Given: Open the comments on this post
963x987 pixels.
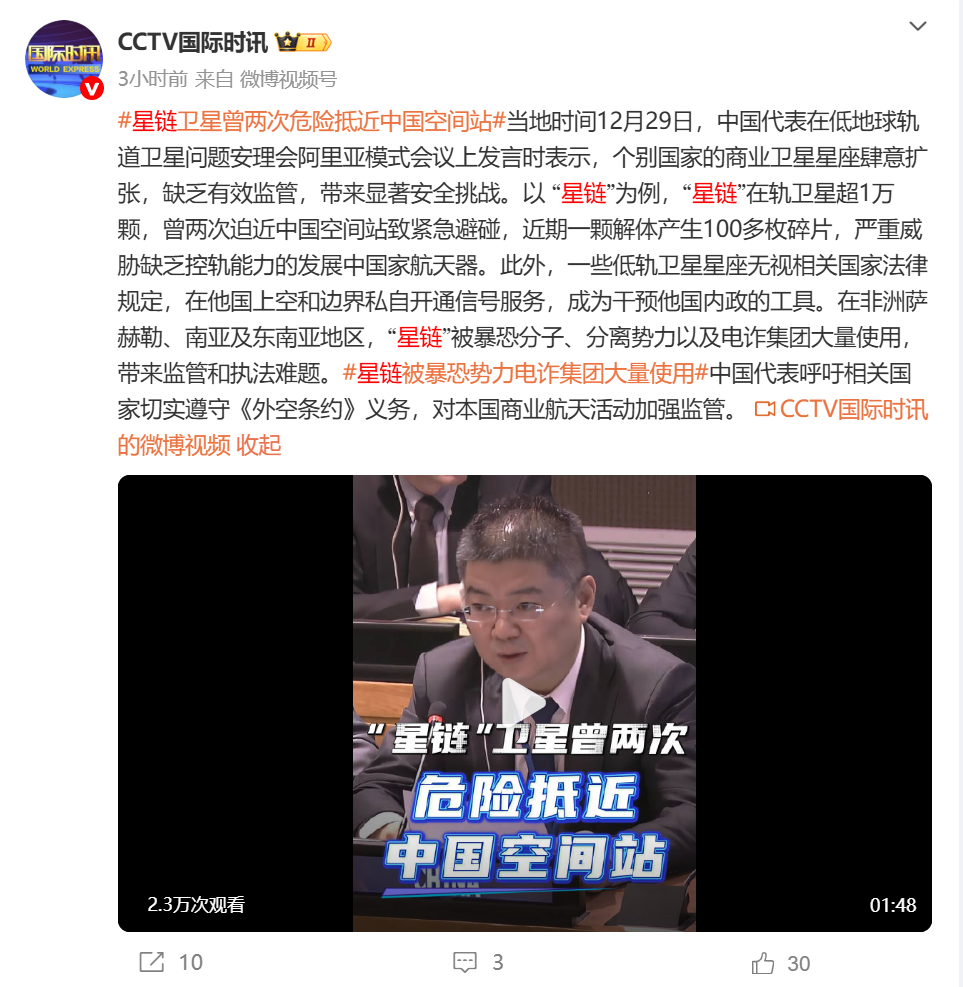Looking at the screenshot, I should [x=478, y=962].
